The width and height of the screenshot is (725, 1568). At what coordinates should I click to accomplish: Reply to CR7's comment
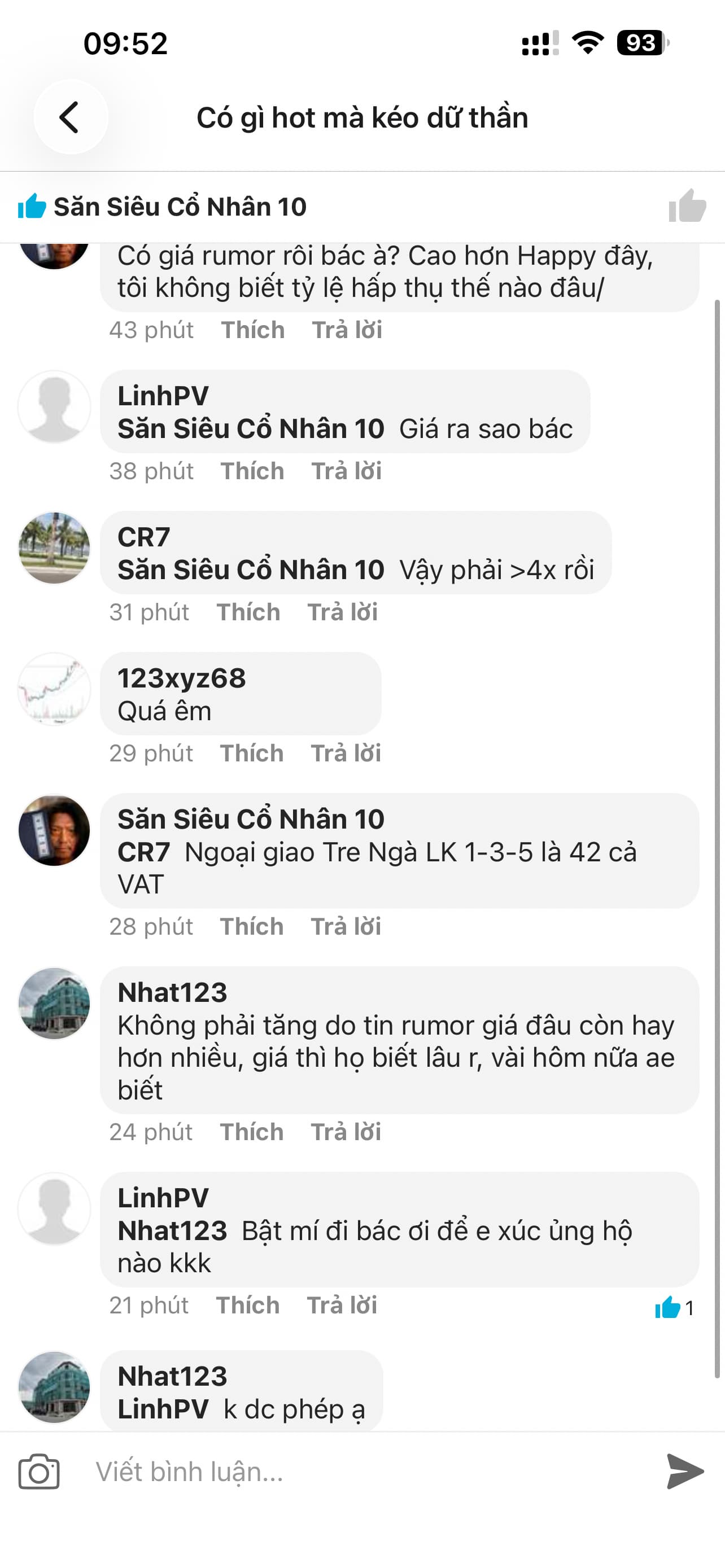click(x=342, y=612)
